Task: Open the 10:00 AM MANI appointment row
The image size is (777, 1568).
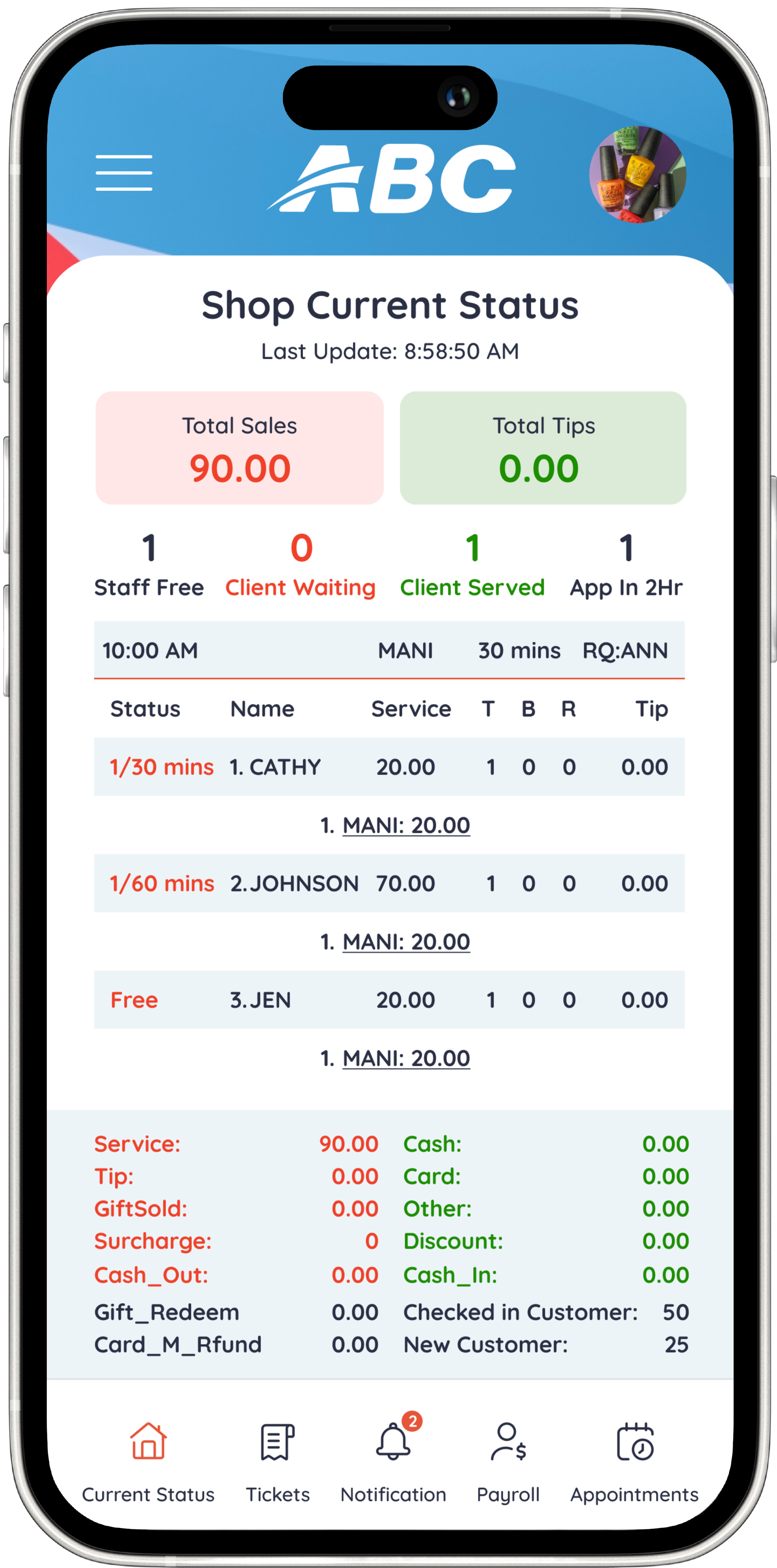Action: point(389,650)
